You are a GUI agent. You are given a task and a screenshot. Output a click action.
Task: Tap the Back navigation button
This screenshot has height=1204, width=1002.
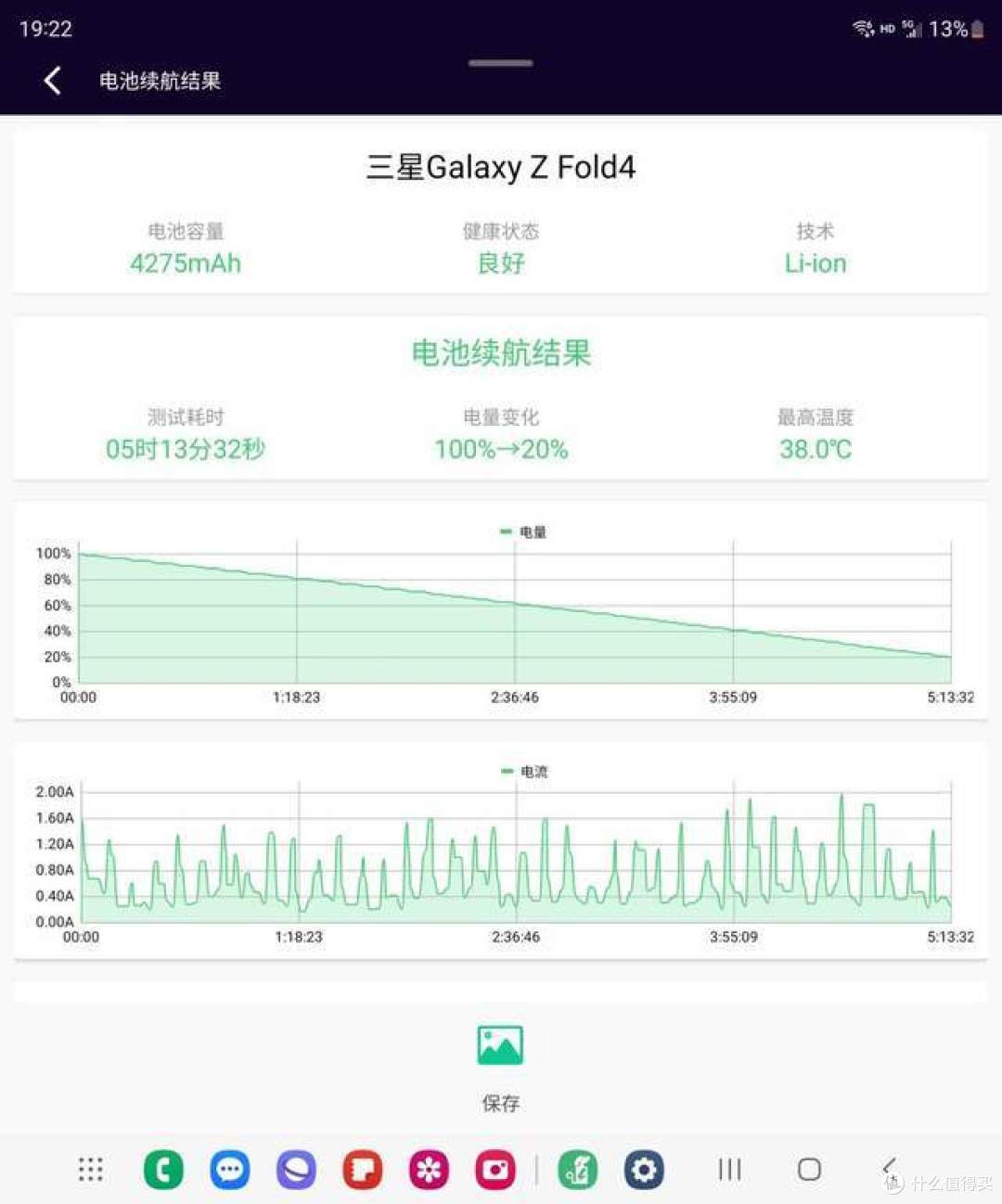(889, 1169)
